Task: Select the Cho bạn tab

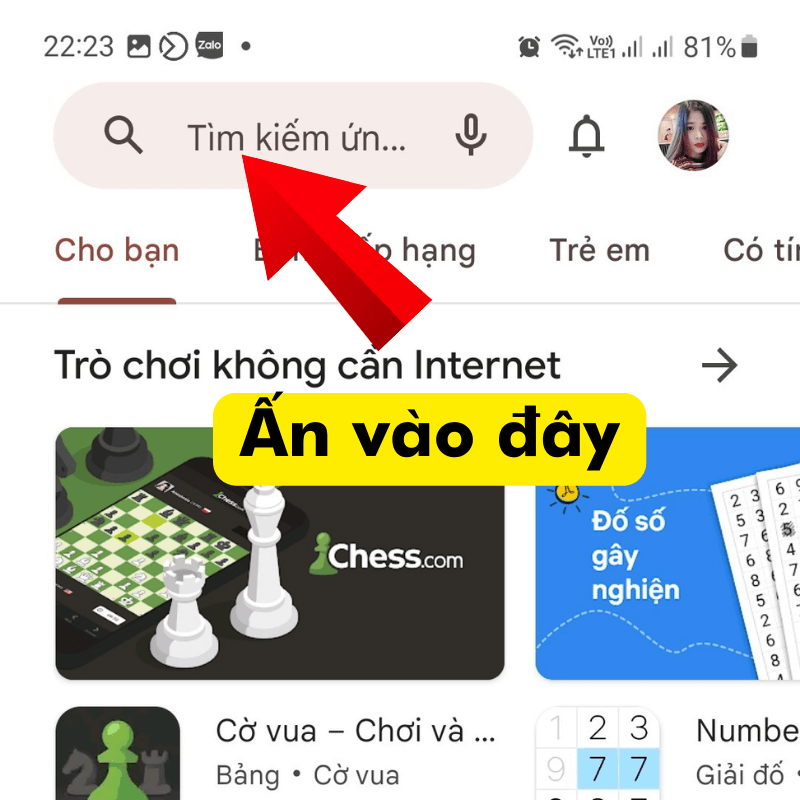Action: 117,250
